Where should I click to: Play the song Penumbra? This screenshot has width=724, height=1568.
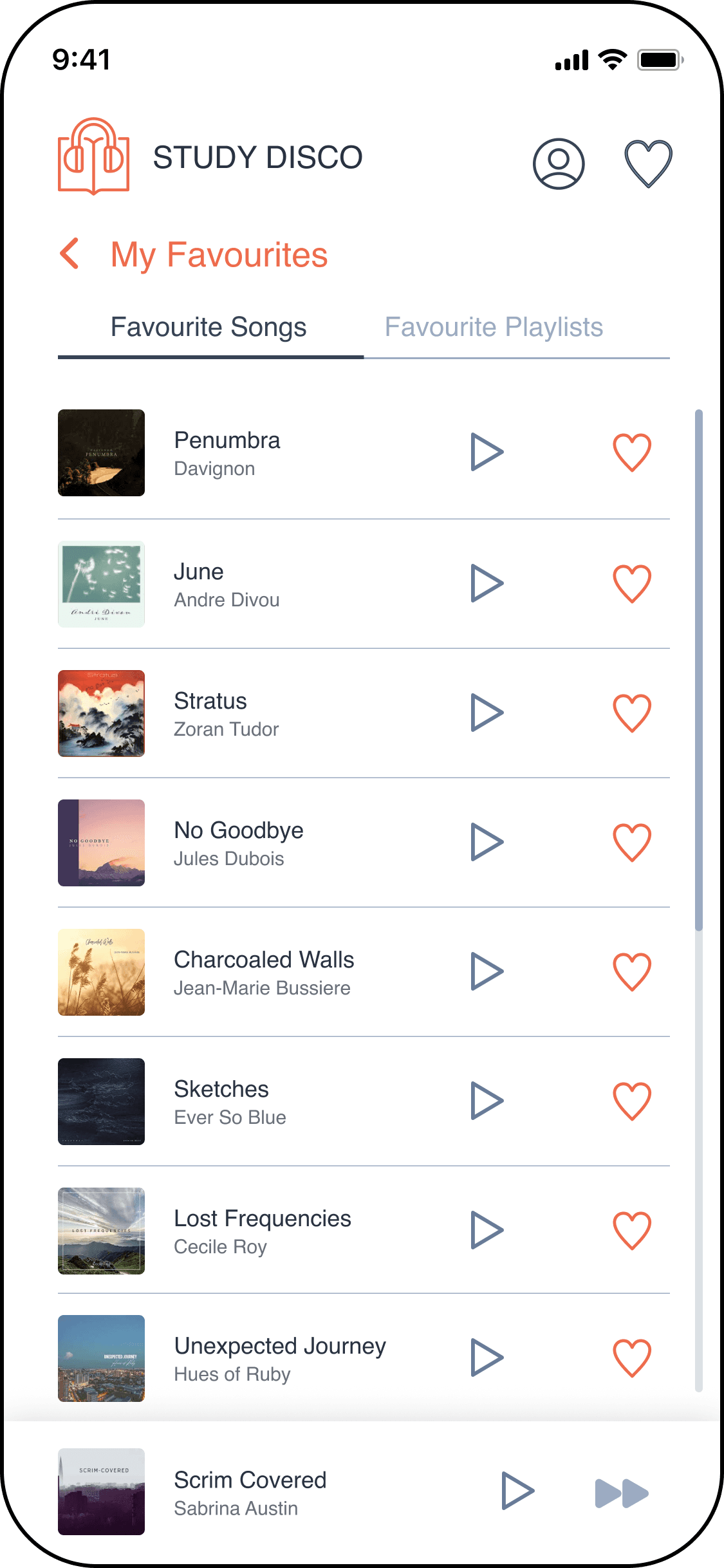pos(487,452)
